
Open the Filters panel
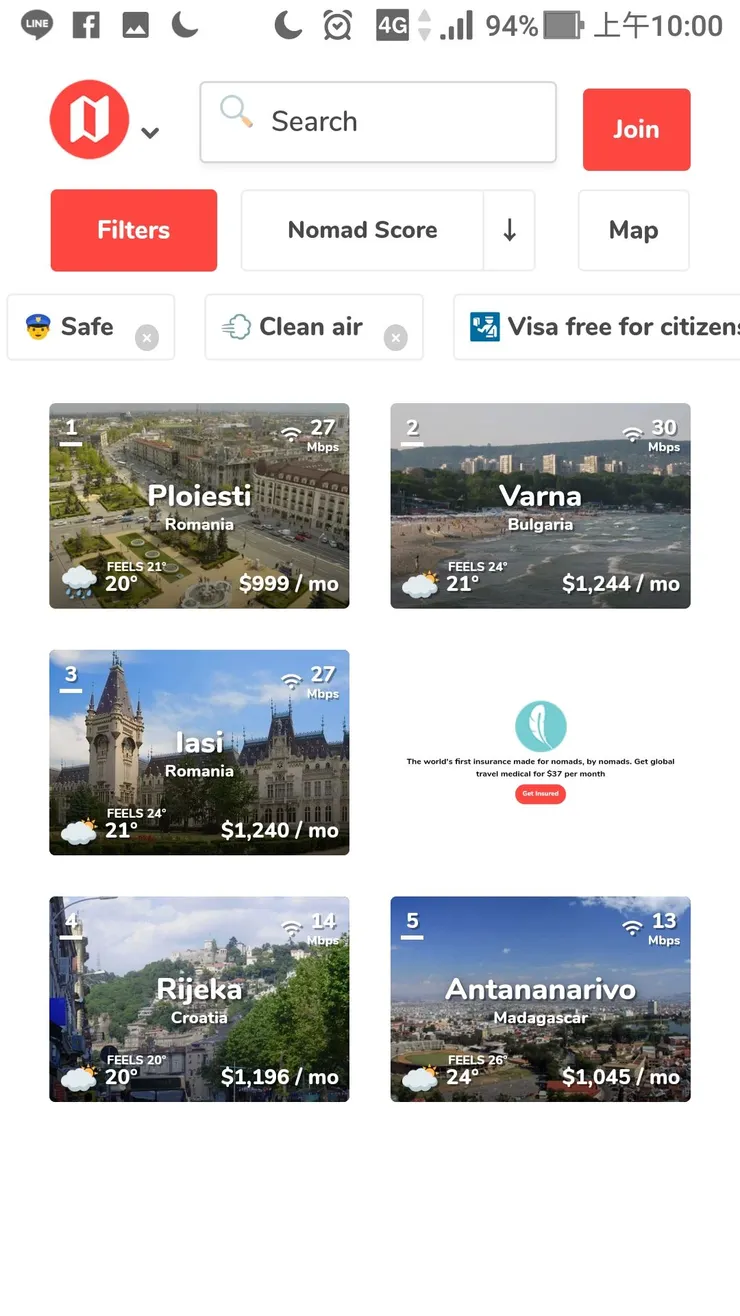point(134,230)
